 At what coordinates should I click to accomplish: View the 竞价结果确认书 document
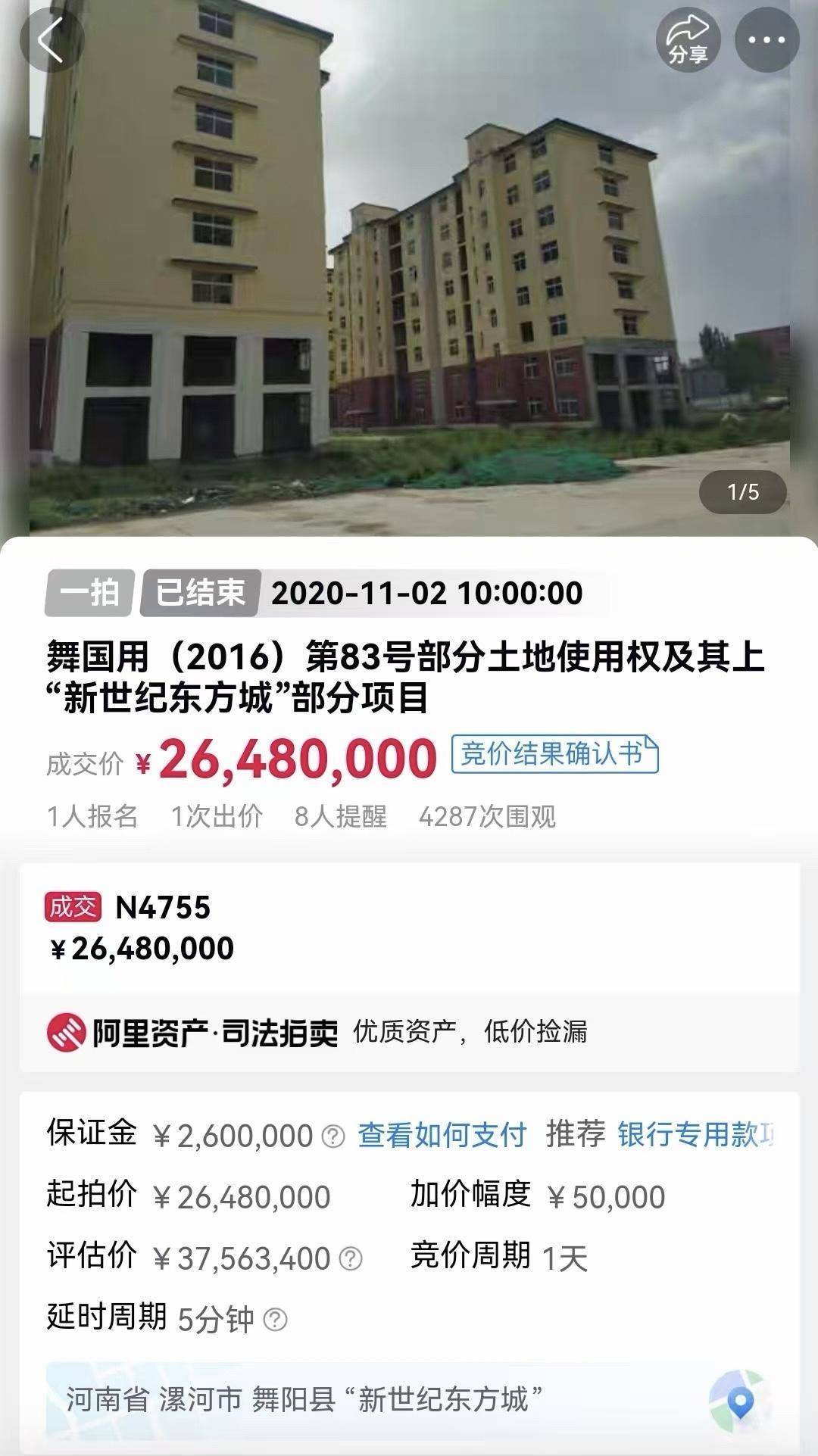(x=554, y=754)
